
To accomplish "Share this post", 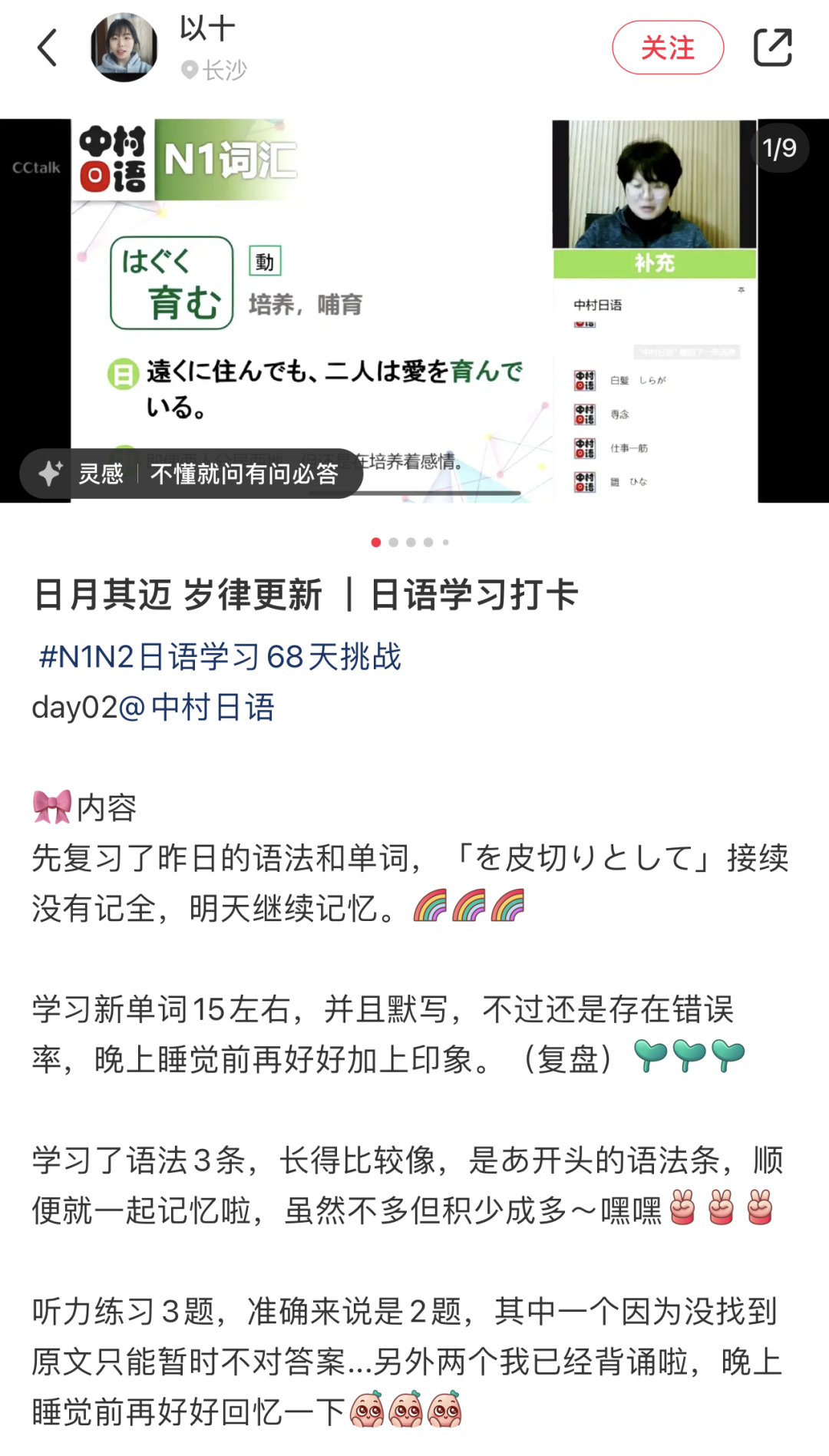I will 772,48.
